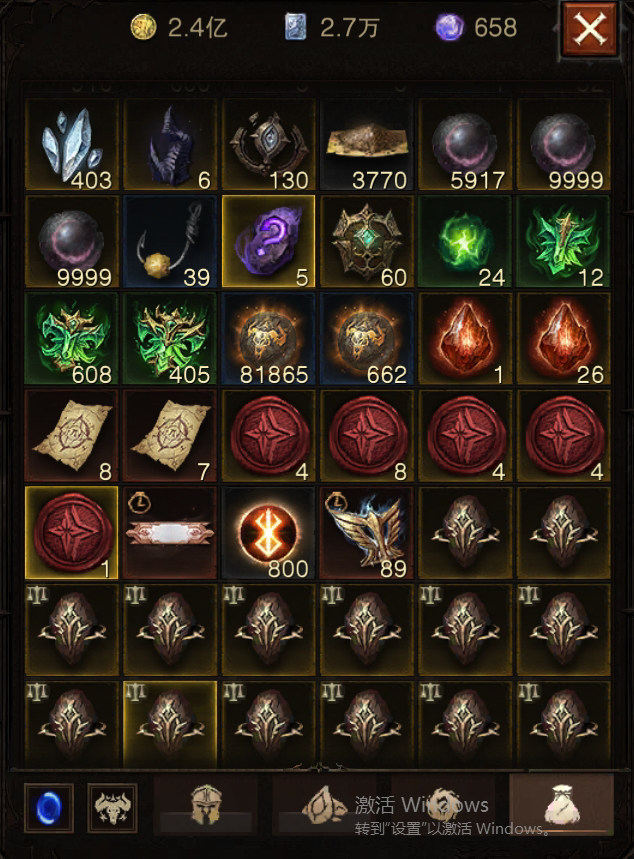Select the crystal shards stack of 403
The image size is (634, 859).
click(x=70, y=145)
